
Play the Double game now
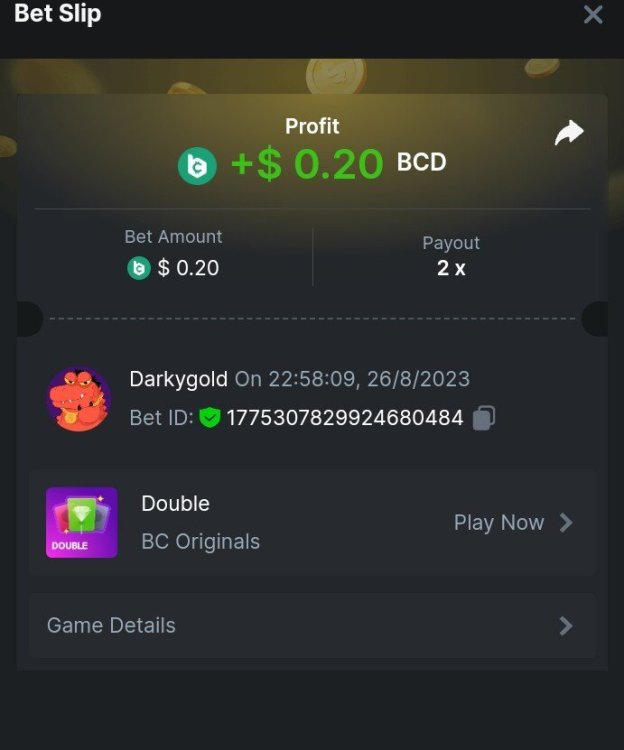pyautogui.click(x=512, y=522)
